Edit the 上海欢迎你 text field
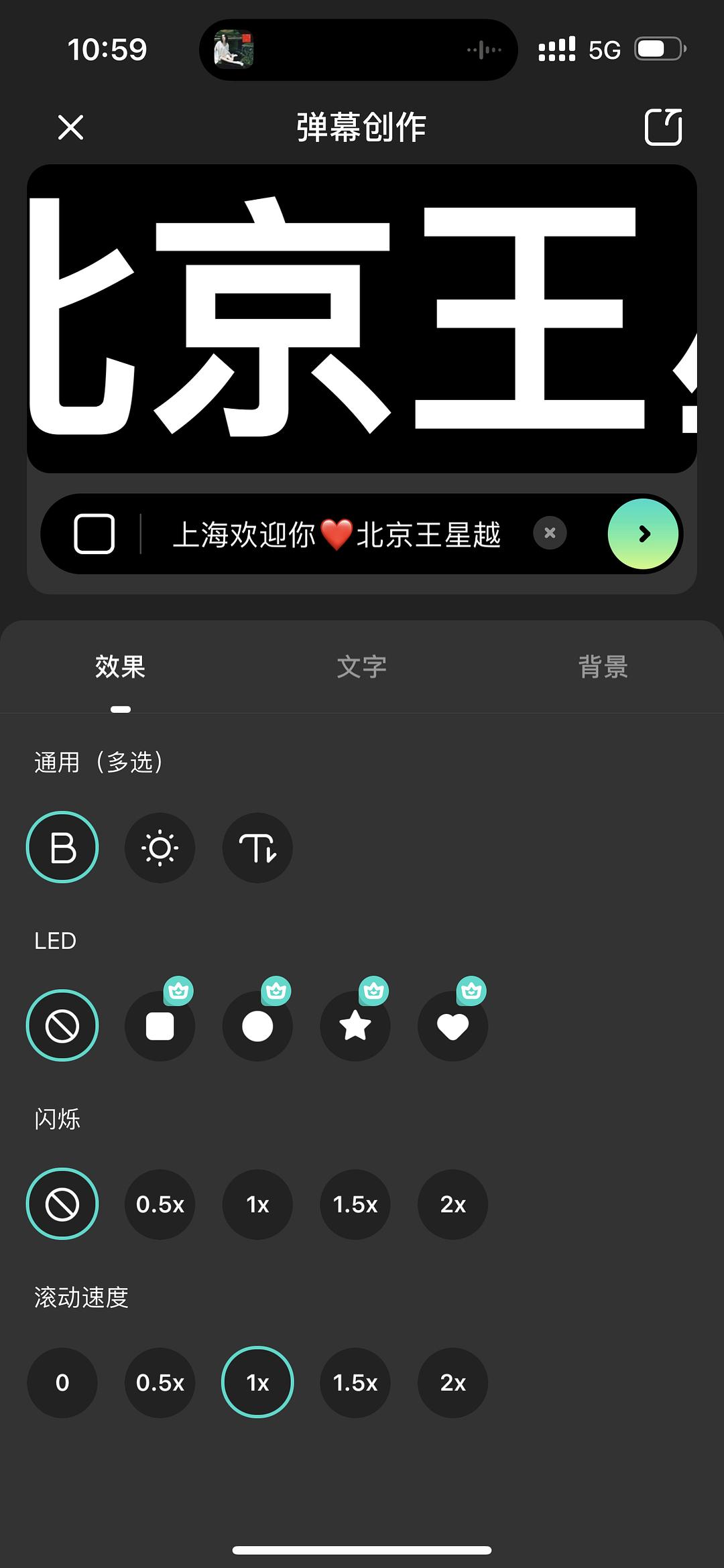This screenshot has width=724, height=1568. click(x=339, y=533)
